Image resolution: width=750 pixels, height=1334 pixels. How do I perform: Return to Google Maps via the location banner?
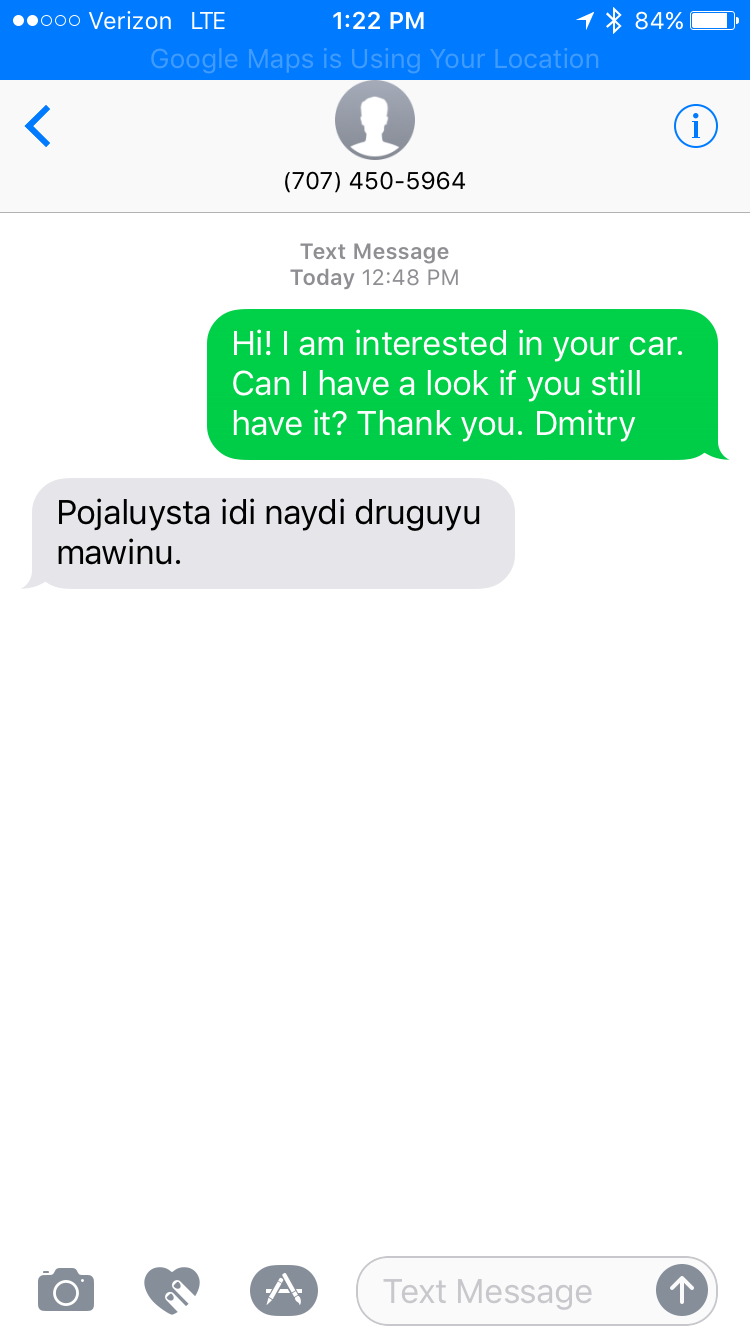click(x=375, y=59)
